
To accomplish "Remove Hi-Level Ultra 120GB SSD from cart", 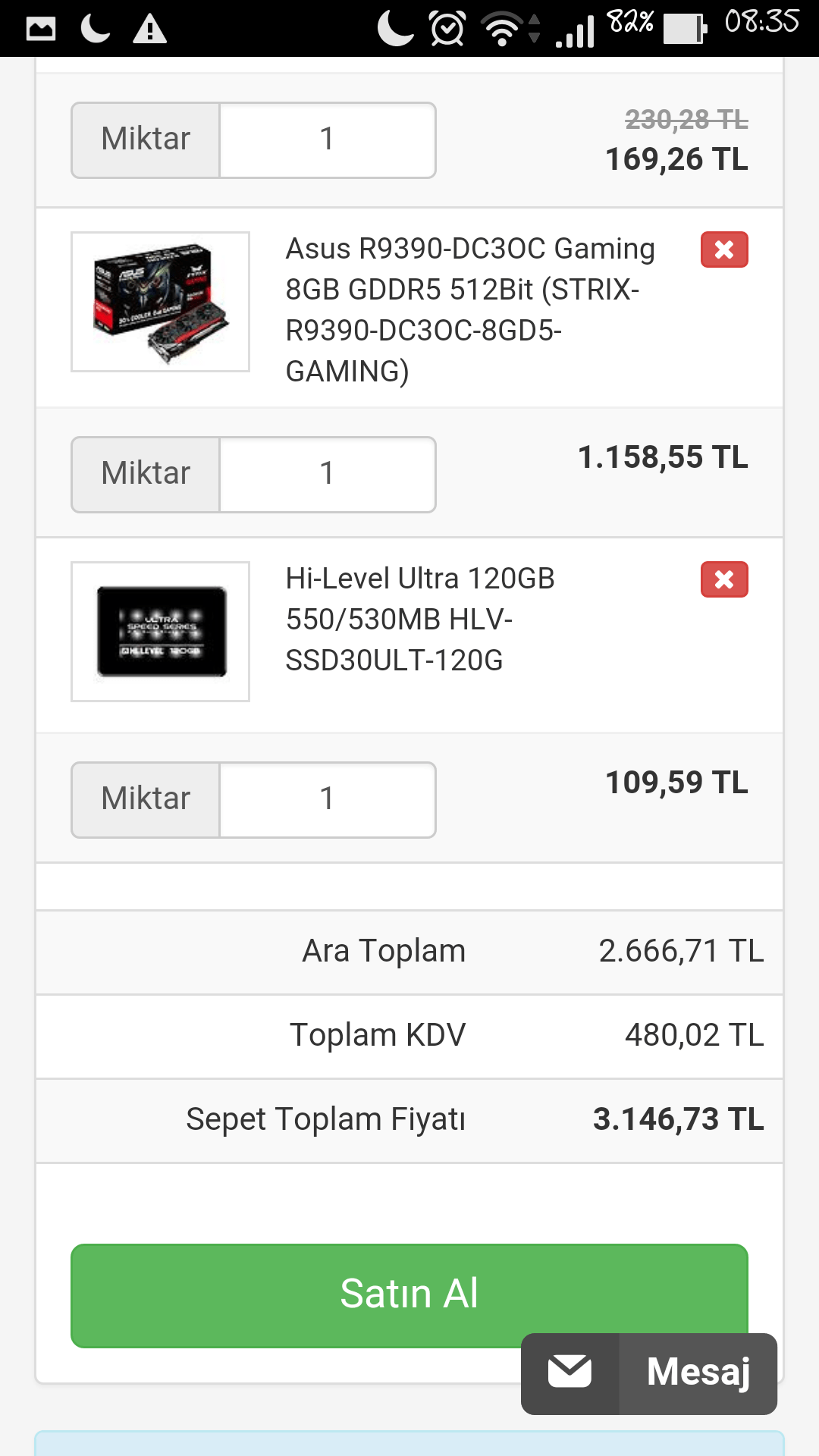I will 724,579.
